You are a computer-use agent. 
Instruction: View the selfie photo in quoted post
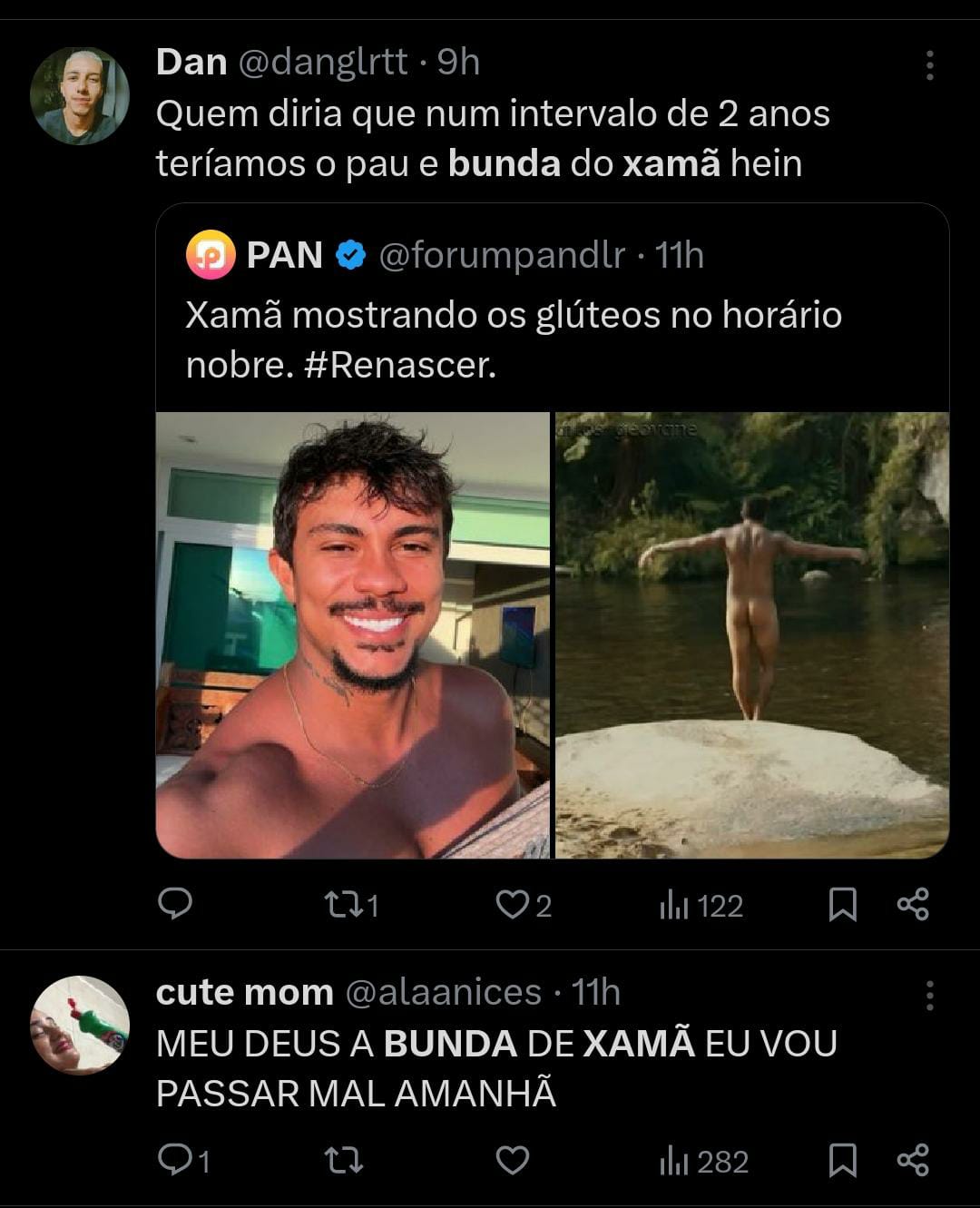[353, 635]
